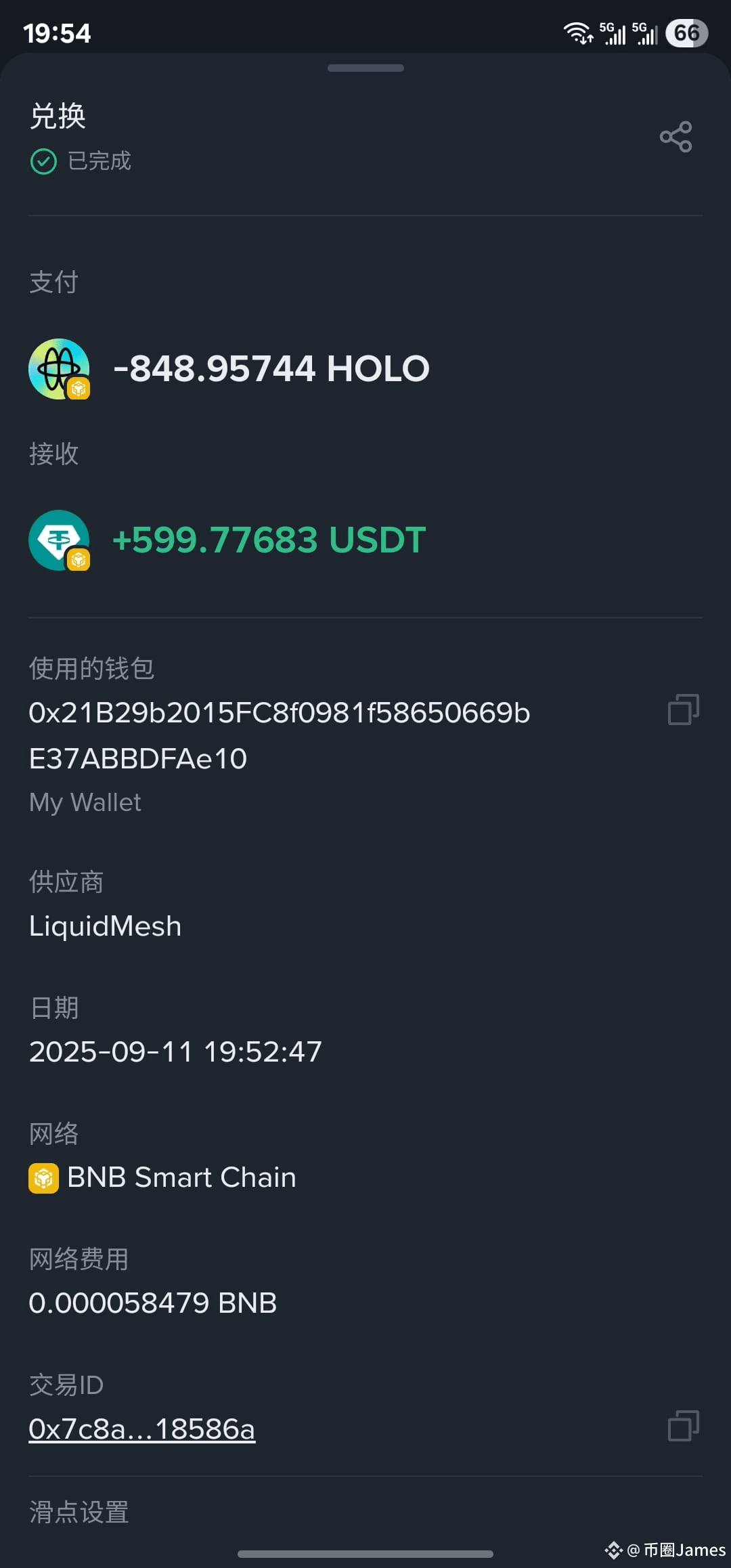Open transaction ID link 0x7c8a...18586a
Screen dimensions: 731x1568
point(142,1429)
